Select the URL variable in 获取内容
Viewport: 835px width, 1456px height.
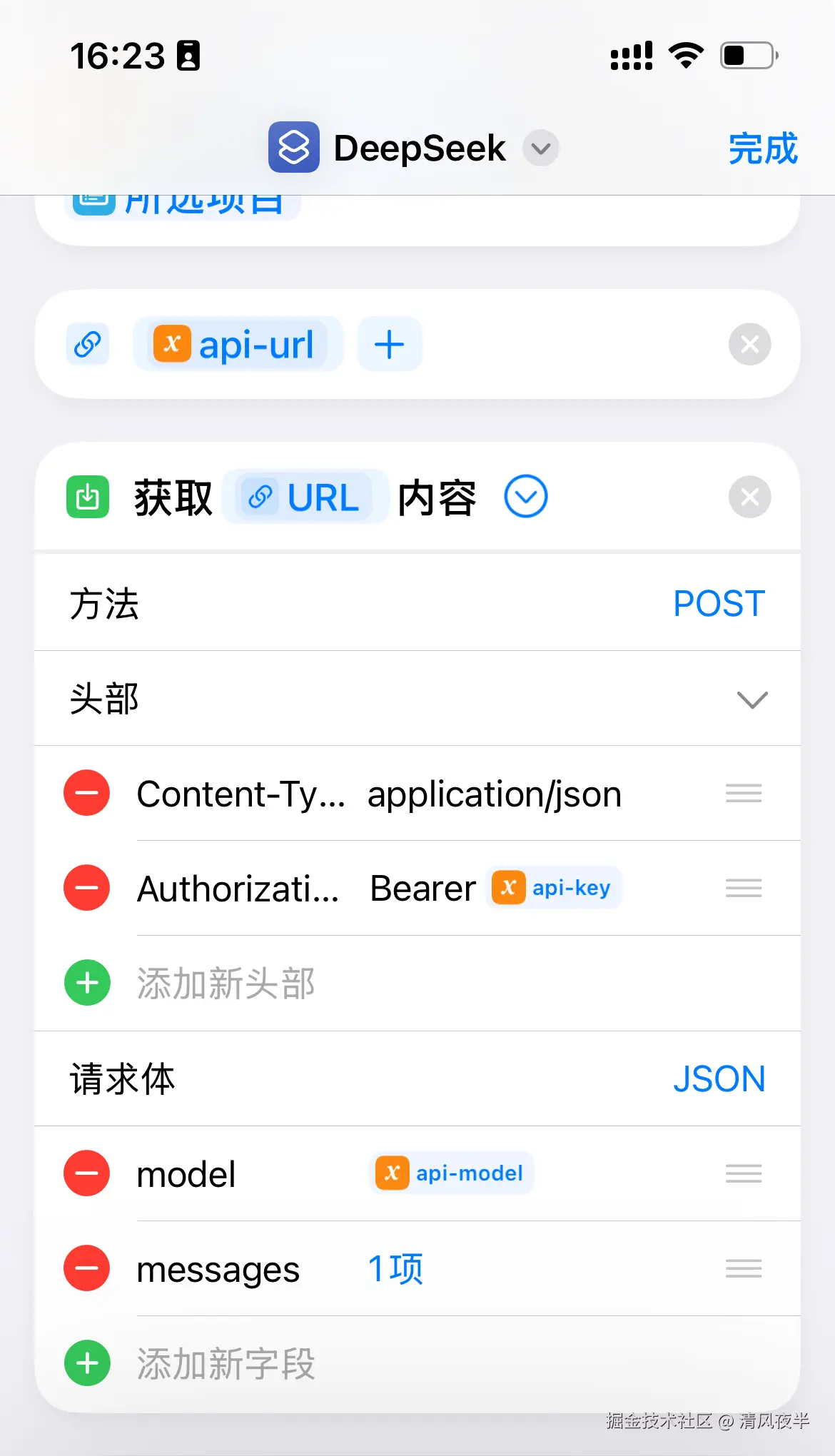pyautogui.click(x=305, y=497)
